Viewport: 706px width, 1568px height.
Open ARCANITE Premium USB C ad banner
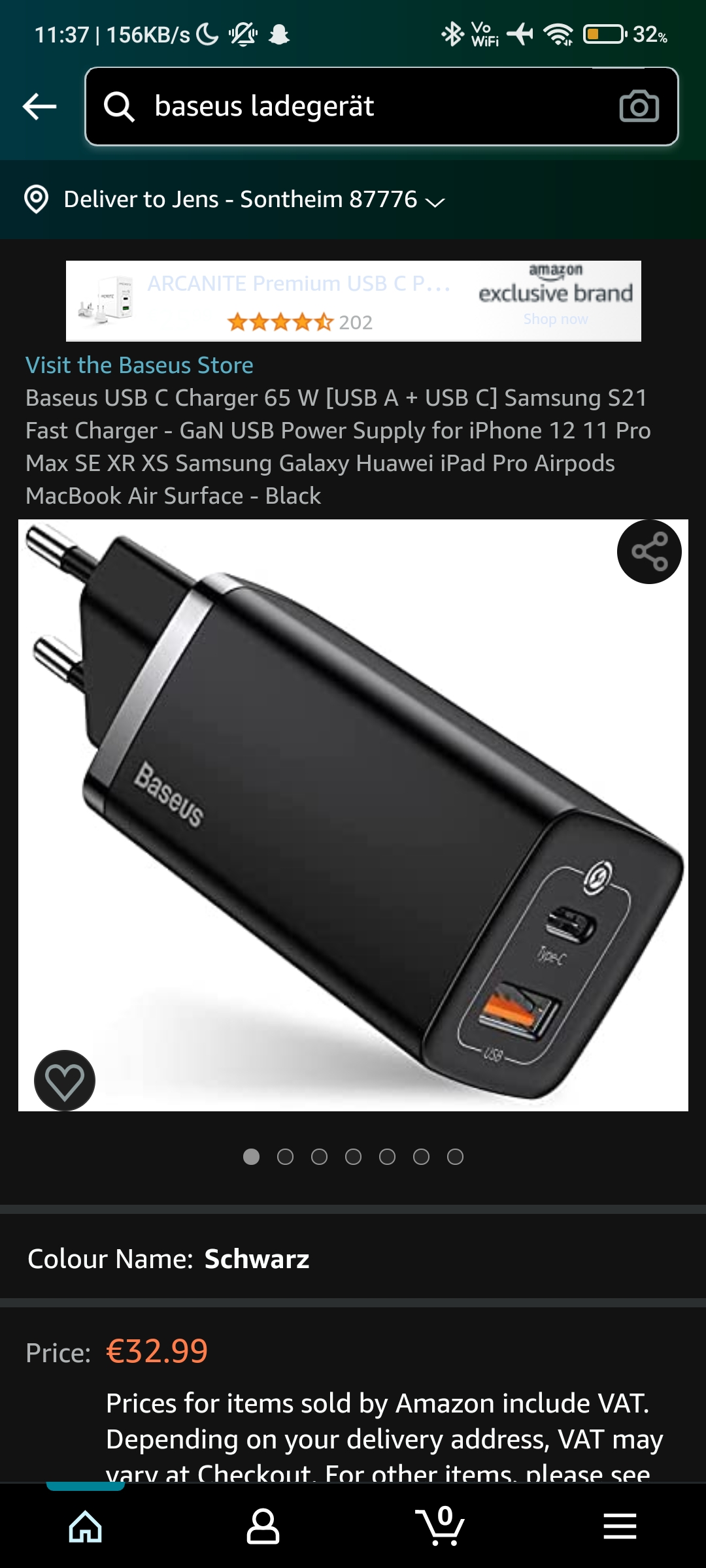[353, 301]
